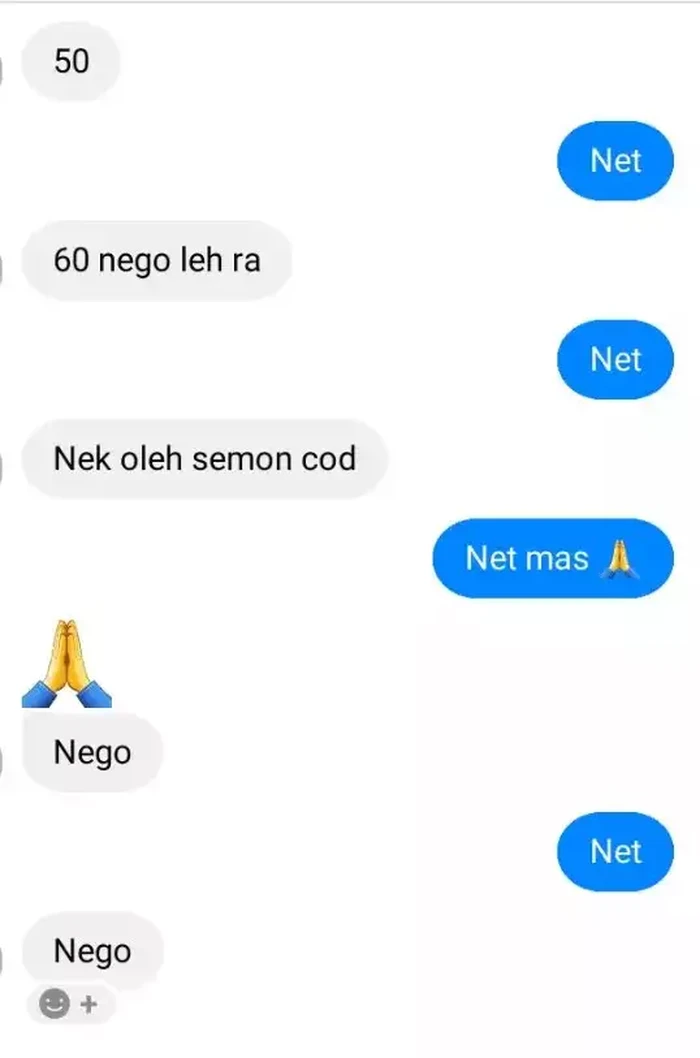Add a reaction to the last Nego message

pyautogui.click(x=70, y=1004)
